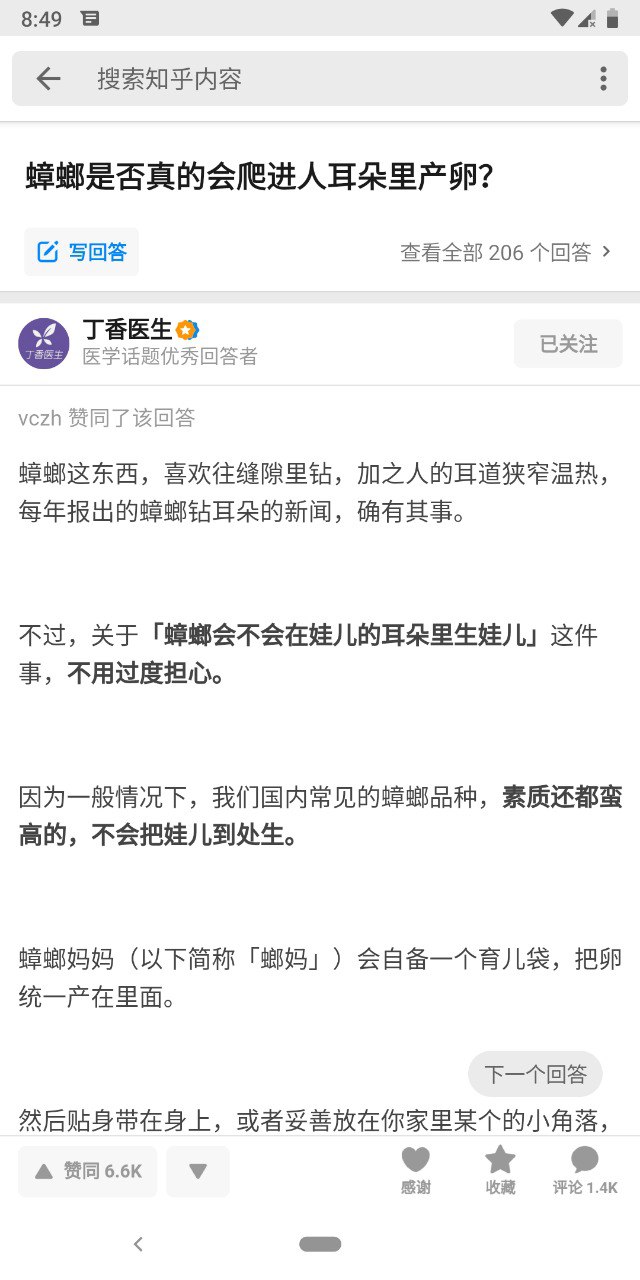The image size is (640, 1280).
Task: Upvote with 赞同 6.6K button
Action: pyautogui.click(x=88, y=1171)
